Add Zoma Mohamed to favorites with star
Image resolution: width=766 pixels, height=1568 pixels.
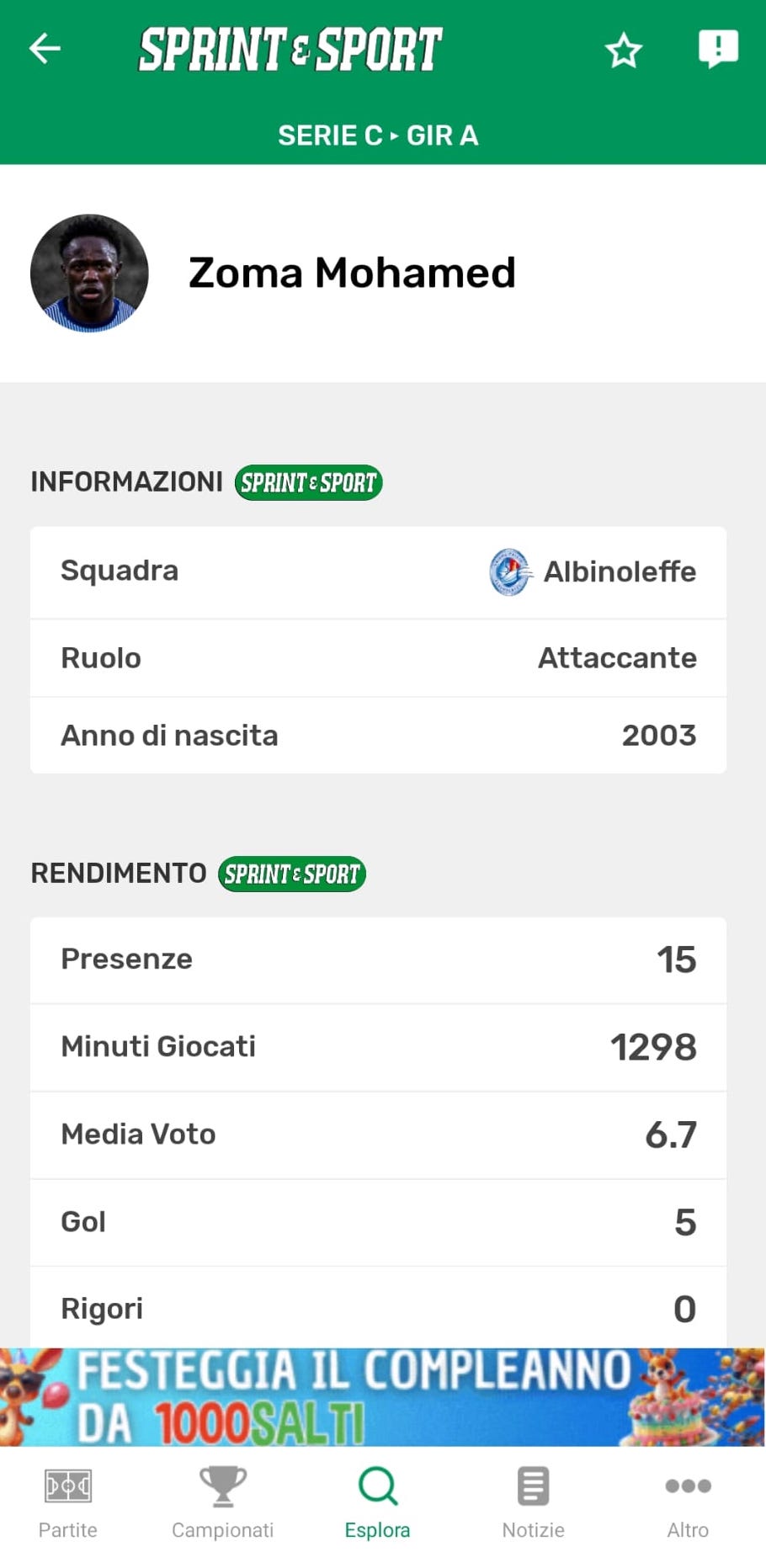coord(624,50)
